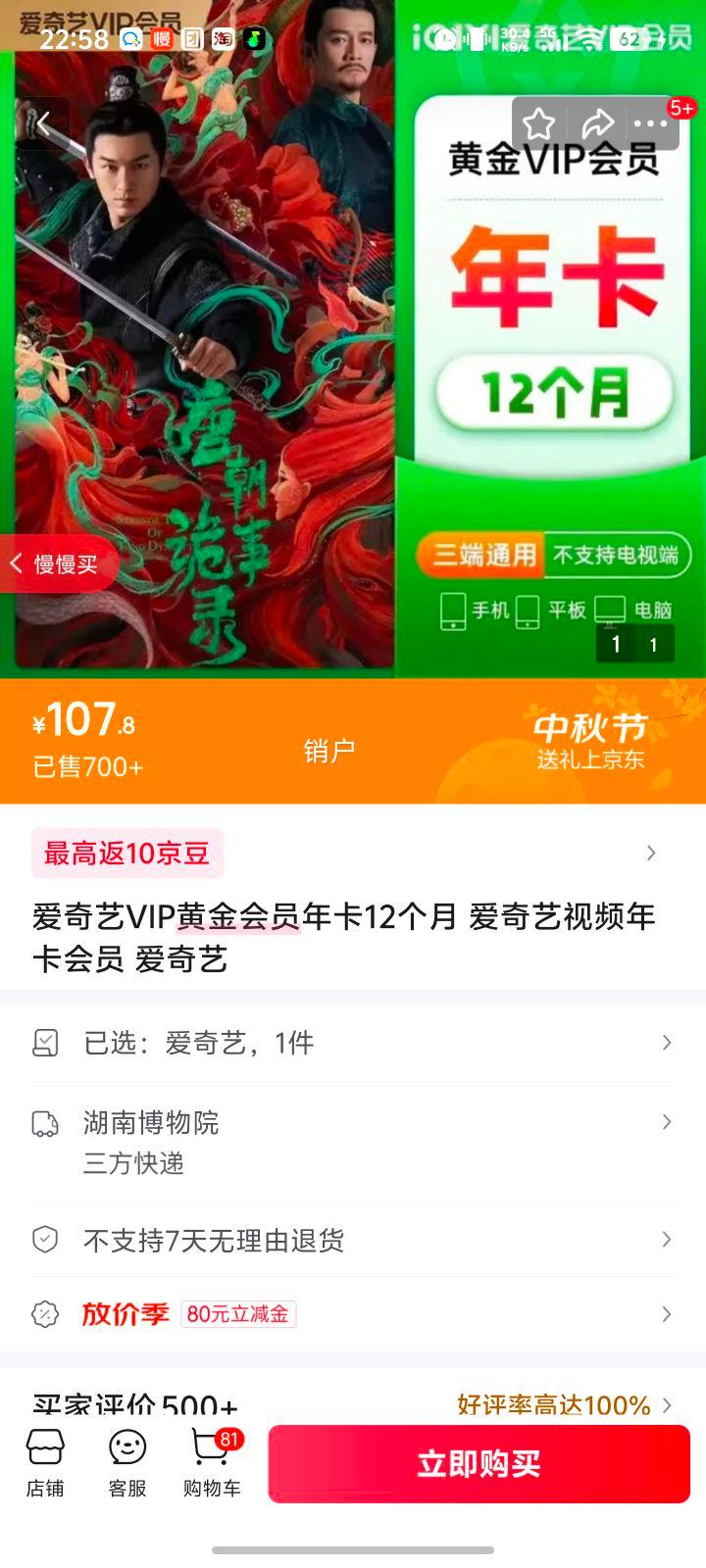Visit the 店铺 store page
706x1568 pixels.
45,1464
